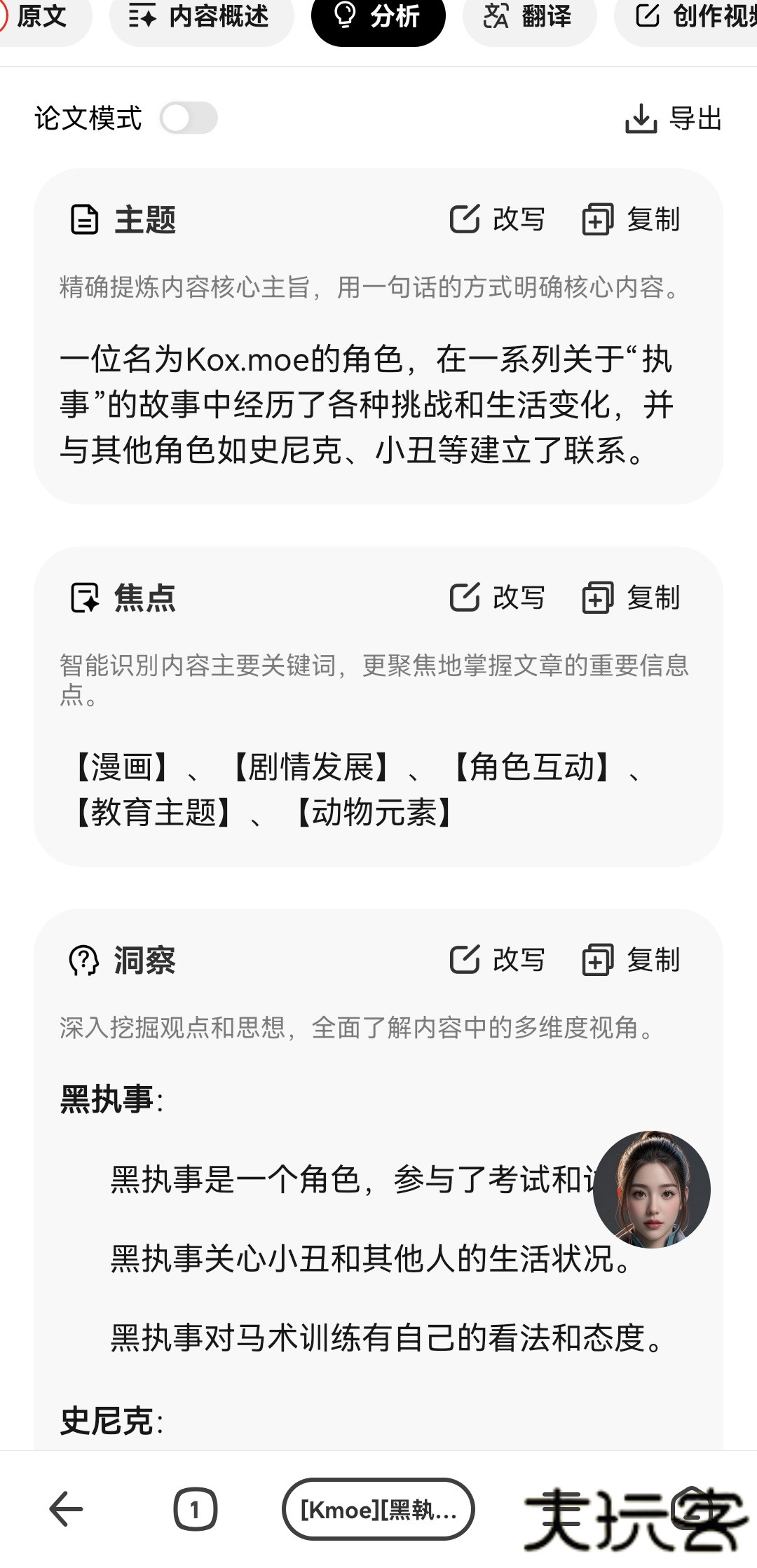The image size is (757, 1568).
Task: Tap 复制 in the 焦点 card
Action: [x=631, y=598]
